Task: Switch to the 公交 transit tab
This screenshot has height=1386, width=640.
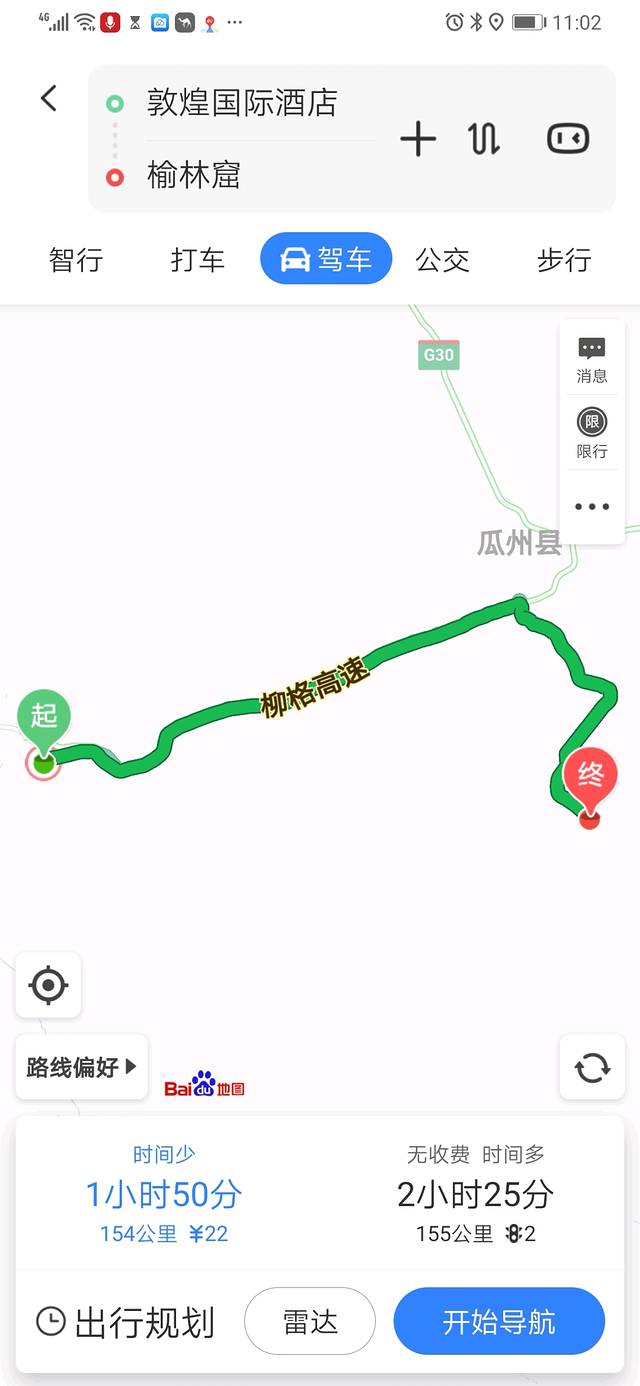Action: (442, 260)
